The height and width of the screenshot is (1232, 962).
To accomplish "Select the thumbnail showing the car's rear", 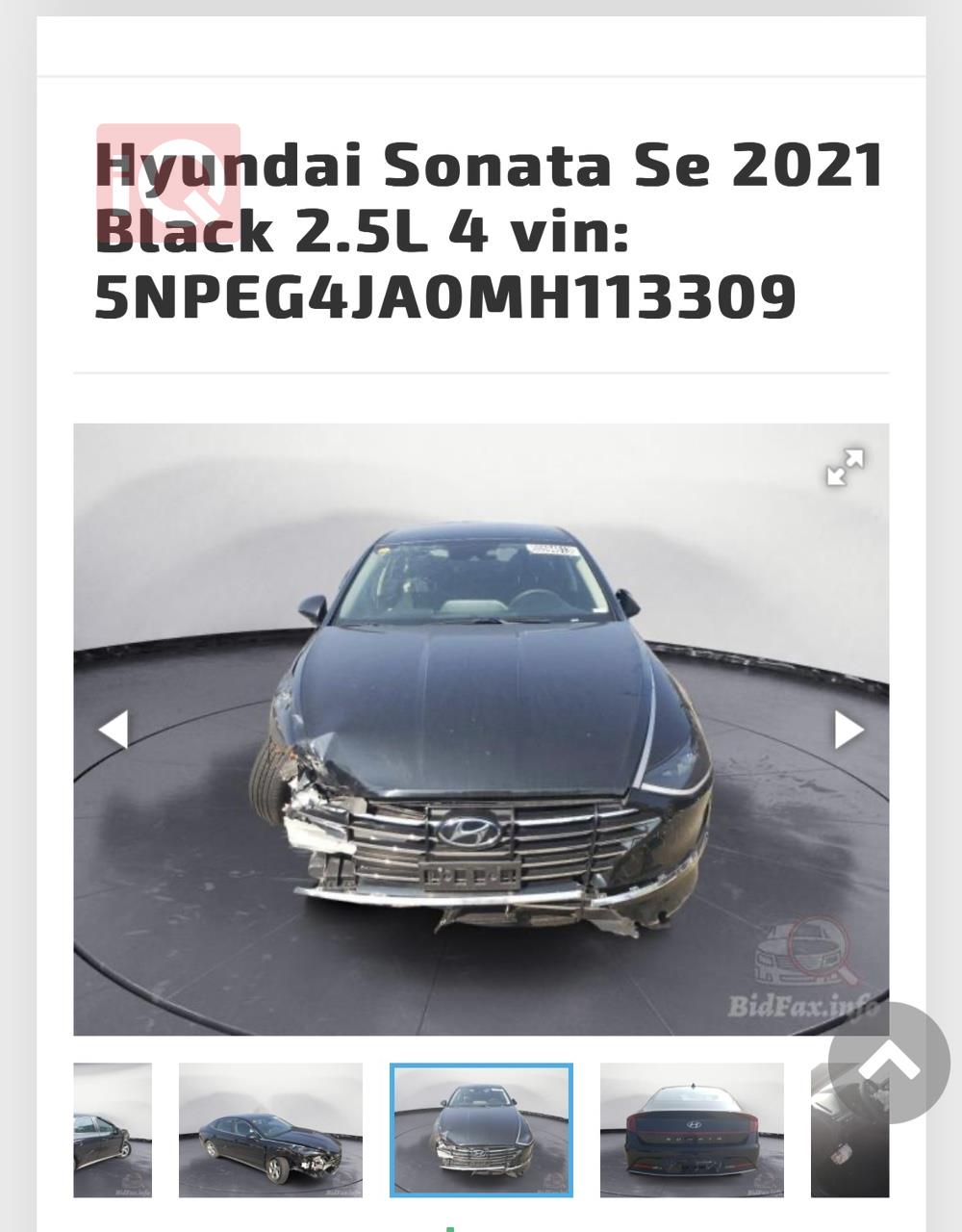I will (692, 1130).
